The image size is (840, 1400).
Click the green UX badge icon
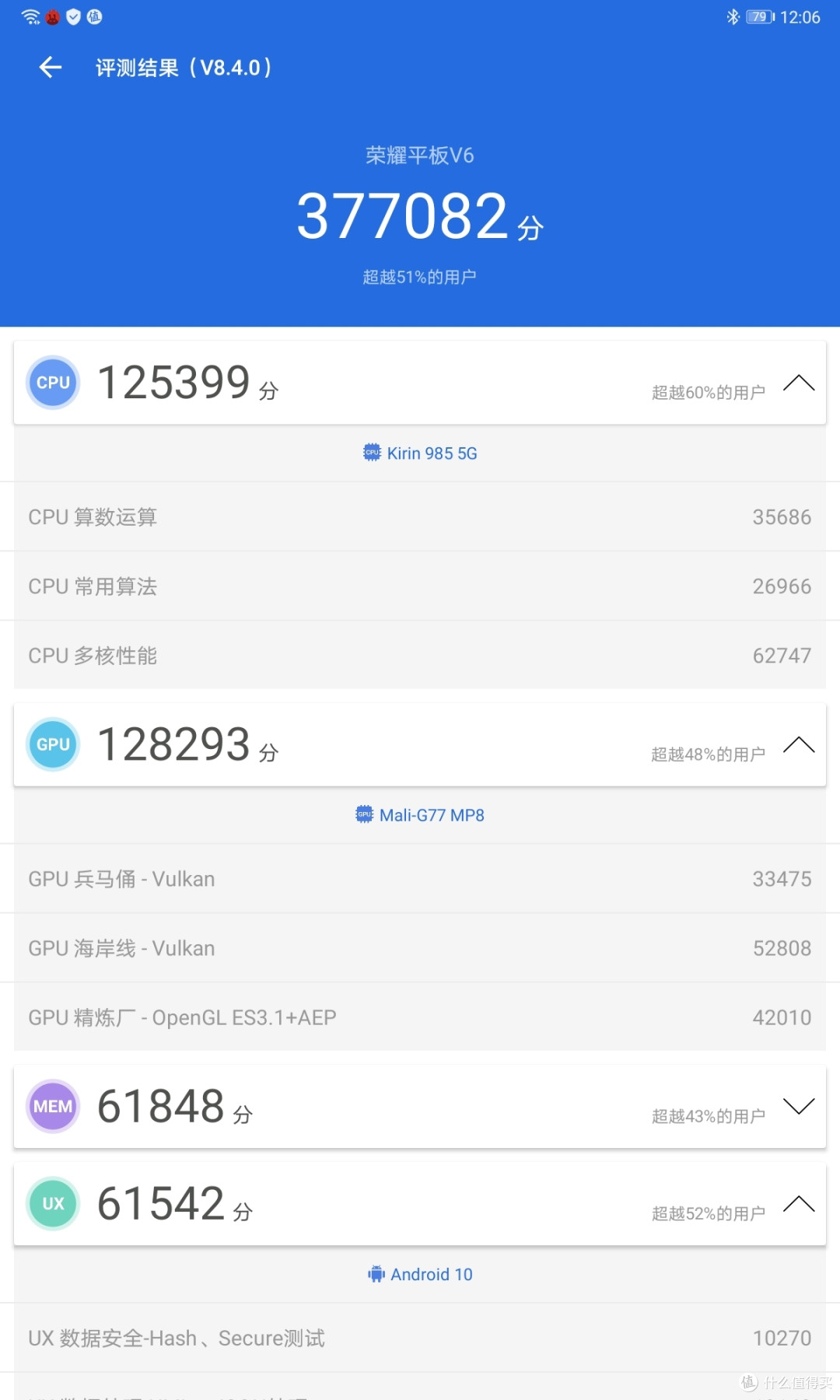52,1203
